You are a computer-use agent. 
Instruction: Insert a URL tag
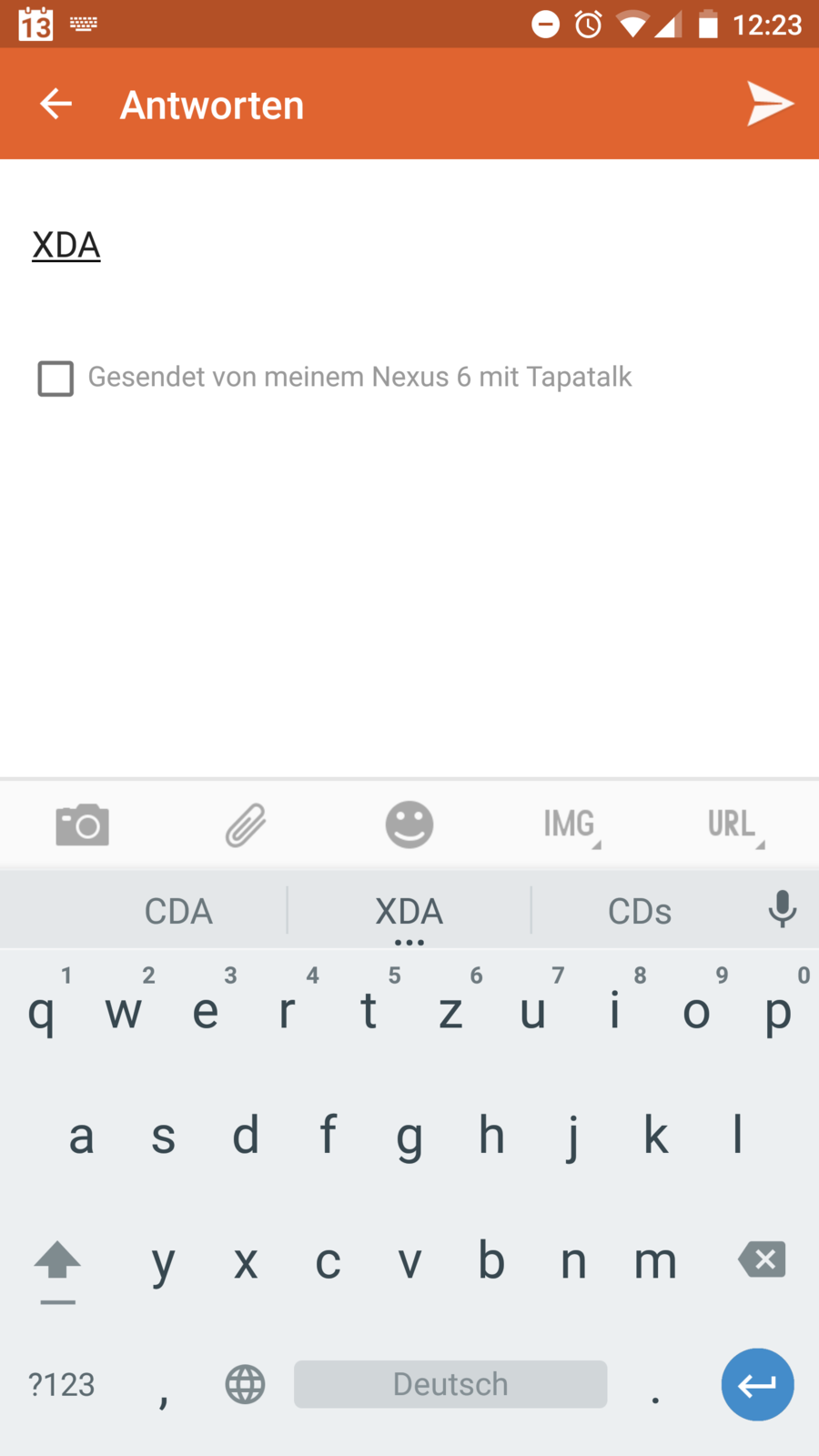[x=733, y=824]
